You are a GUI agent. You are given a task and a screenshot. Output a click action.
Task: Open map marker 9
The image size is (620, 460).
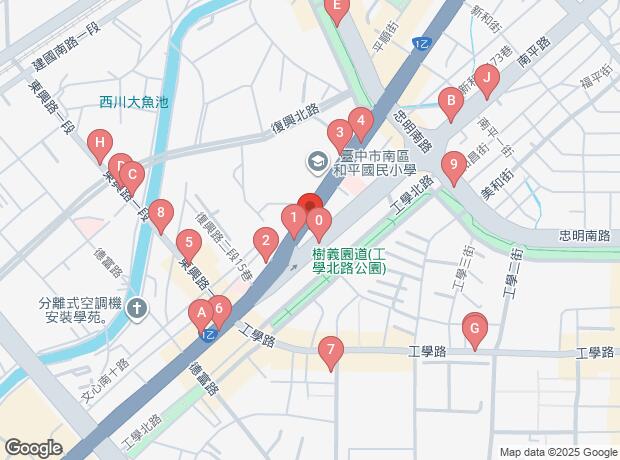pos(454,164)
